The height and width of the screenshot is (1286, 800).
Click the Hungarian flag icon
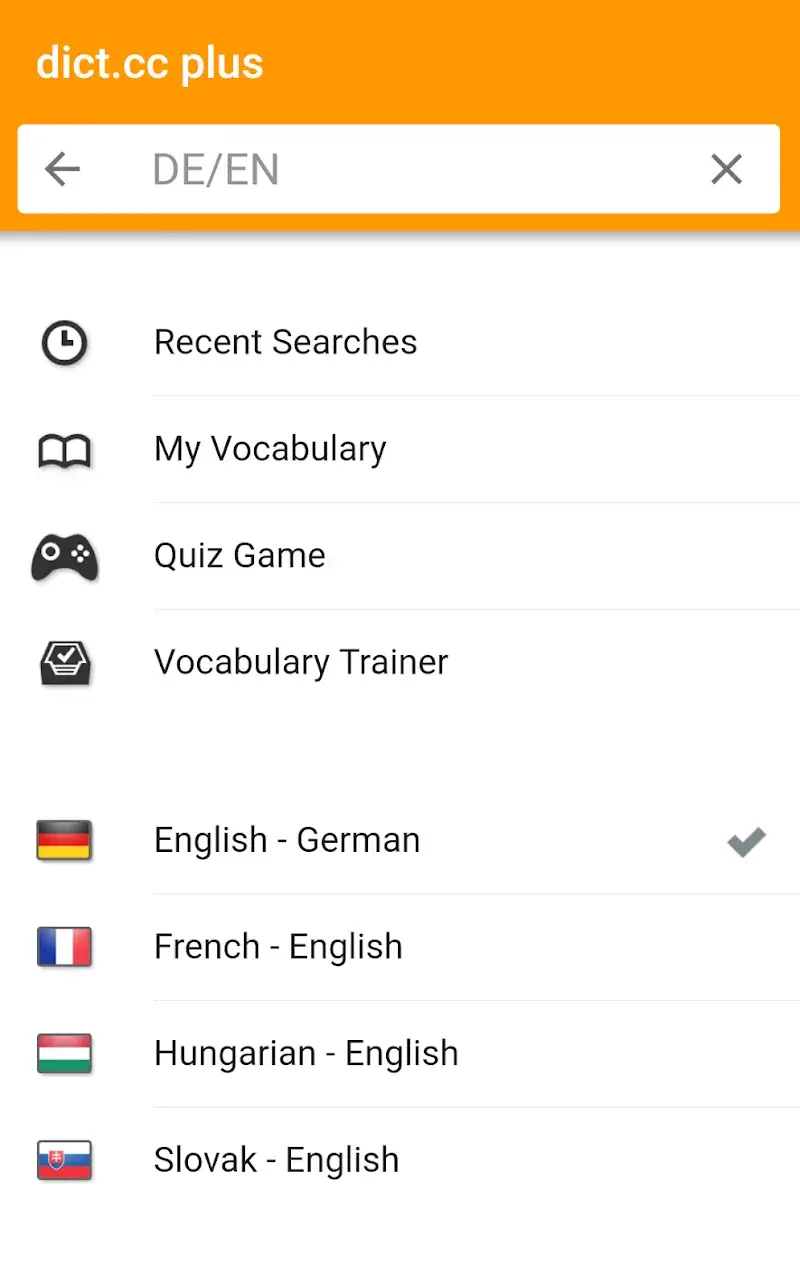click(x=64, y=1053)
